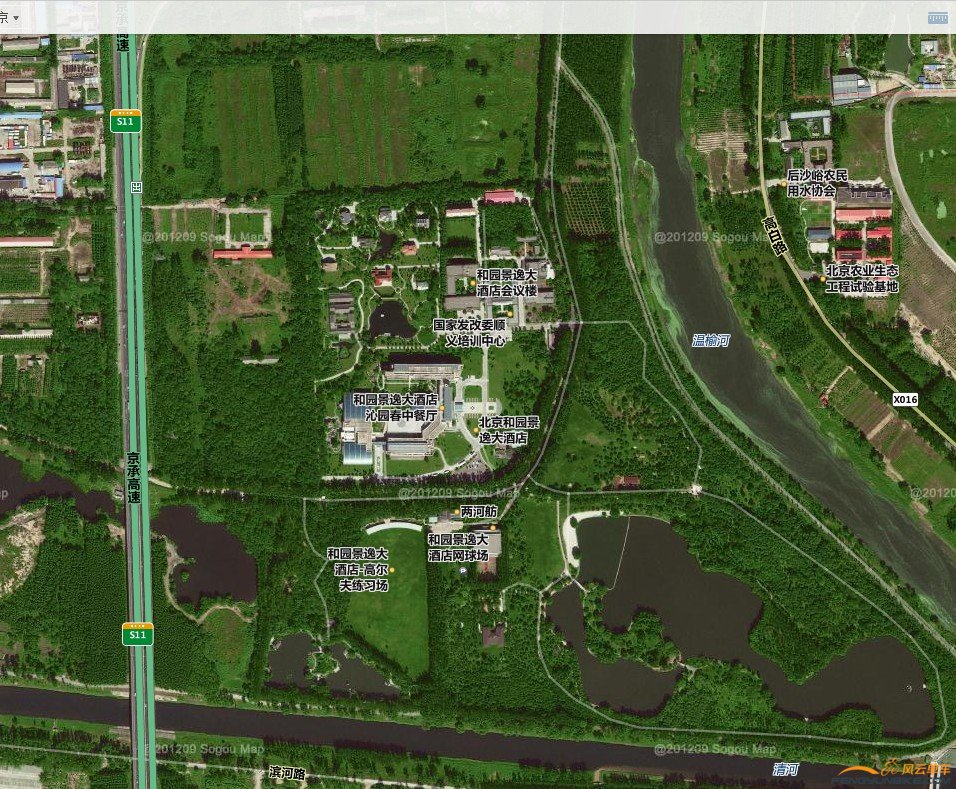The height and width of the screenshot is (789, 956).
Task: Open the 国家发改委顺义培训中心 place marker
Action: pyautogui.click(x=469, y=332)
